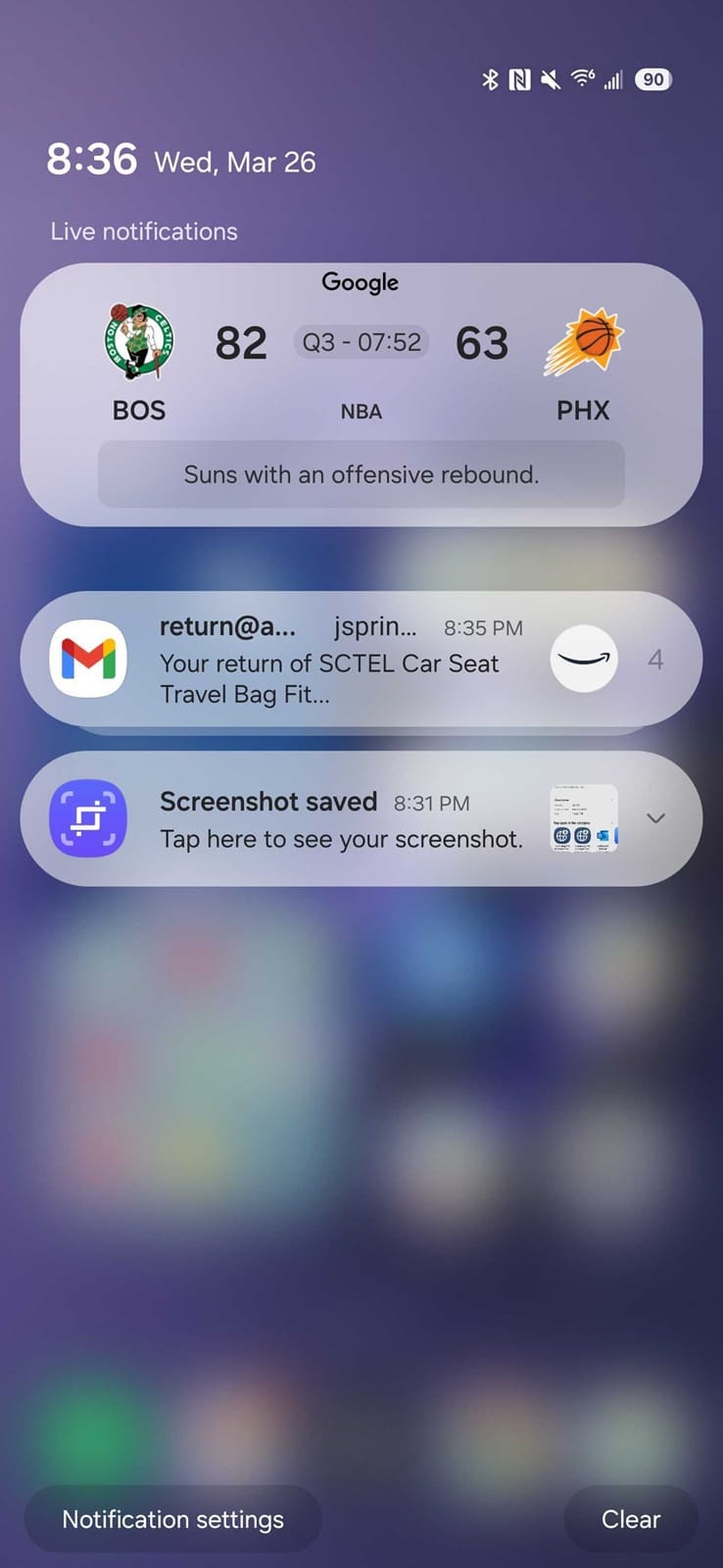Clear all notifications
723x1568 pixels.
tap(631, 1519)
